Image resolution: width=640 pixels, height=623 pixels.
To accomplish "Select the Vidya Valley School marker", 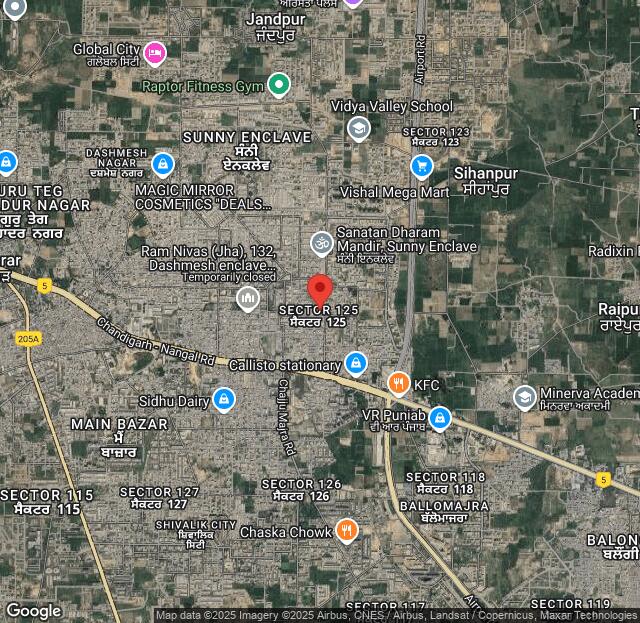I will [x=358, y=128].
